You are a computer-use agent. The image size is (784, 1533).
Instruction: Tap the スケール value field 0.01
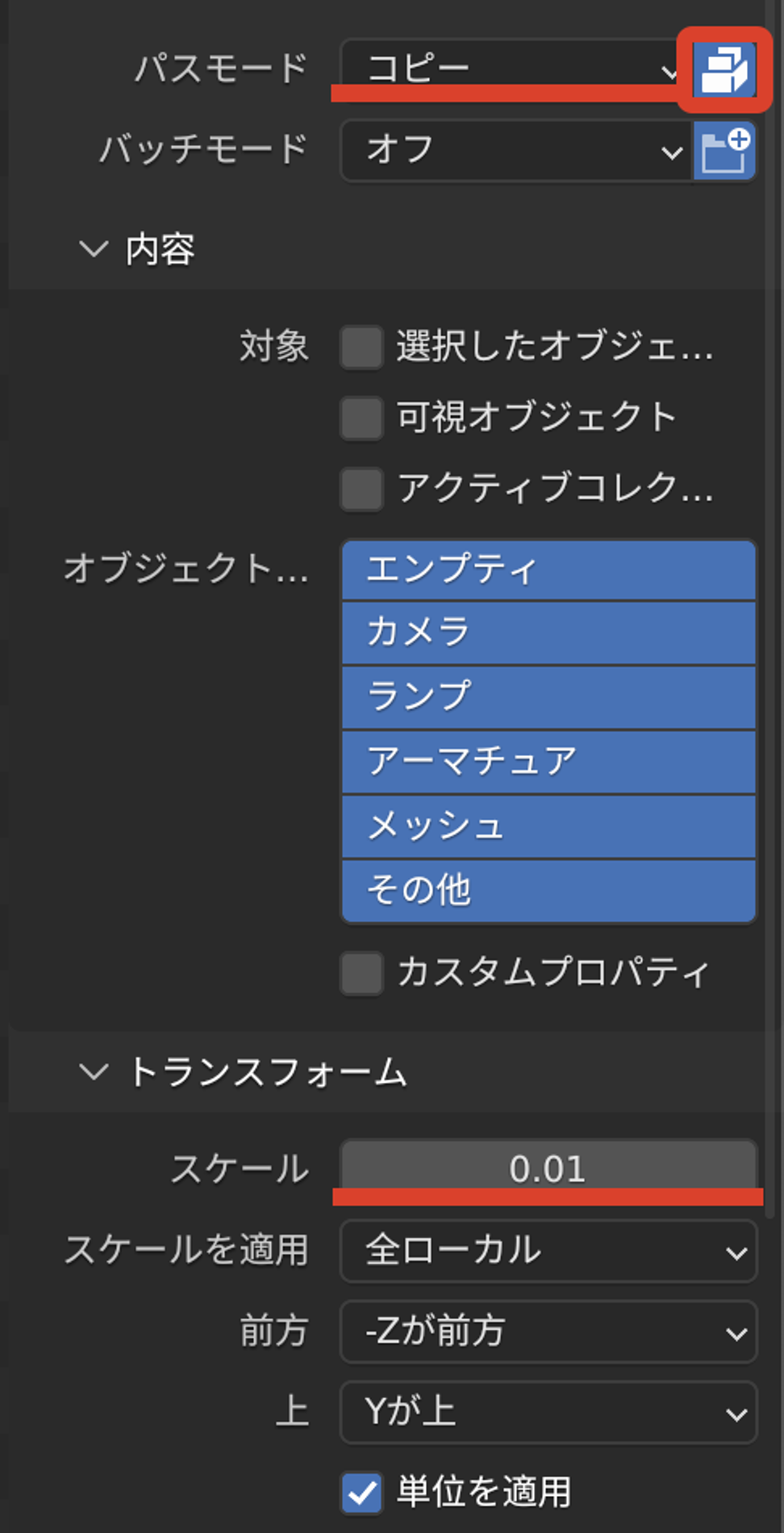548,1169
